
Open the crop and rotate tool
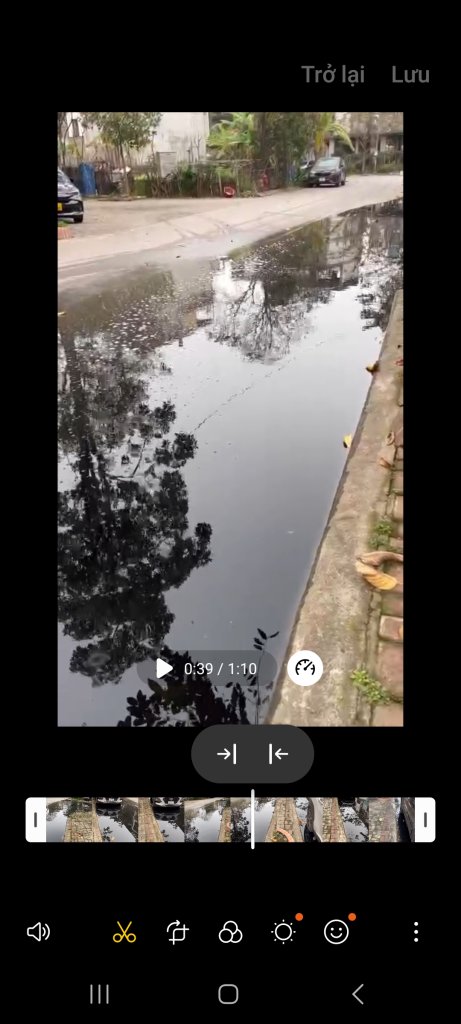point(177,932)
